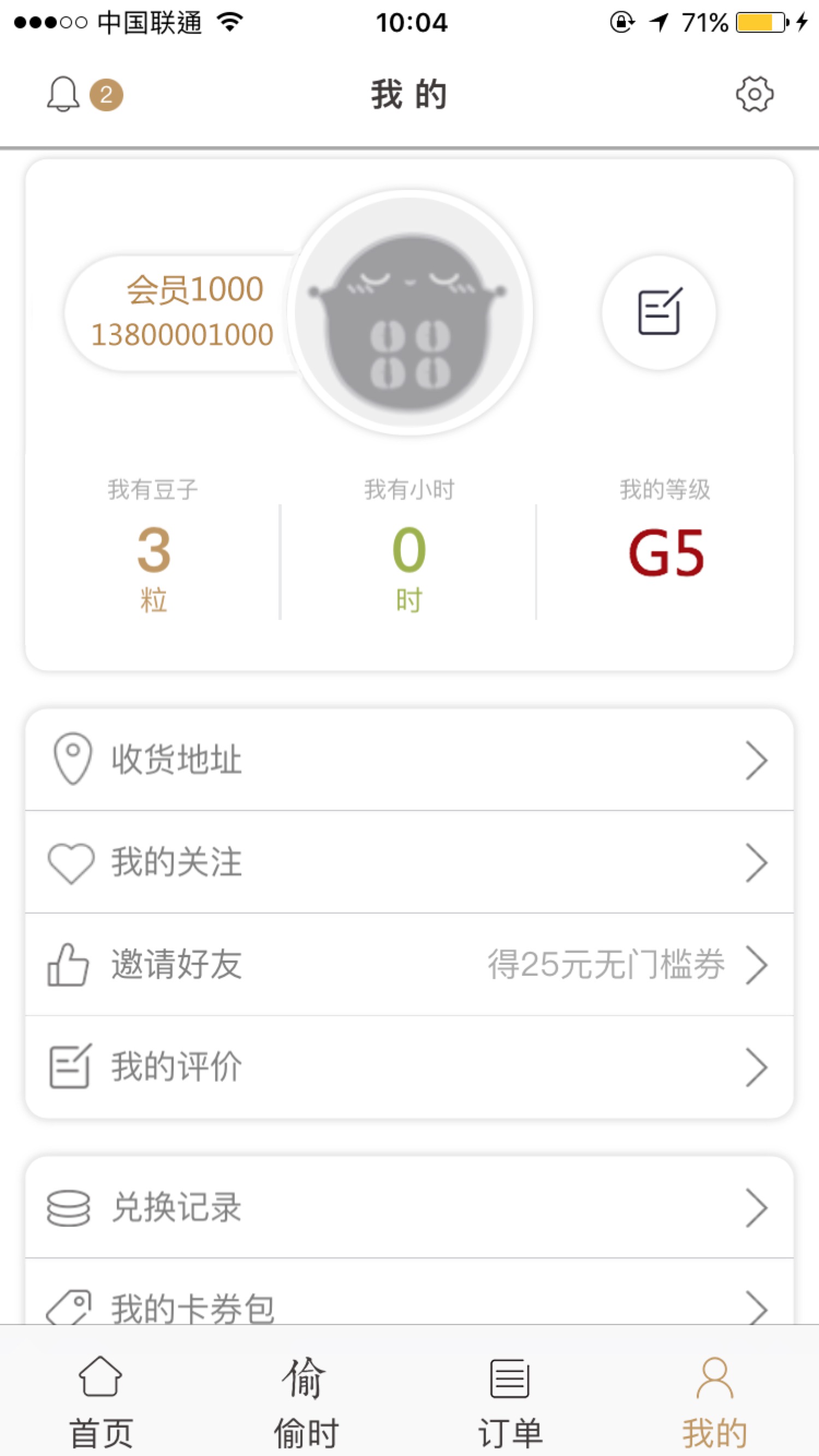Click the member ID 会员1000 label
The image size is (819, 1456).
194,290
